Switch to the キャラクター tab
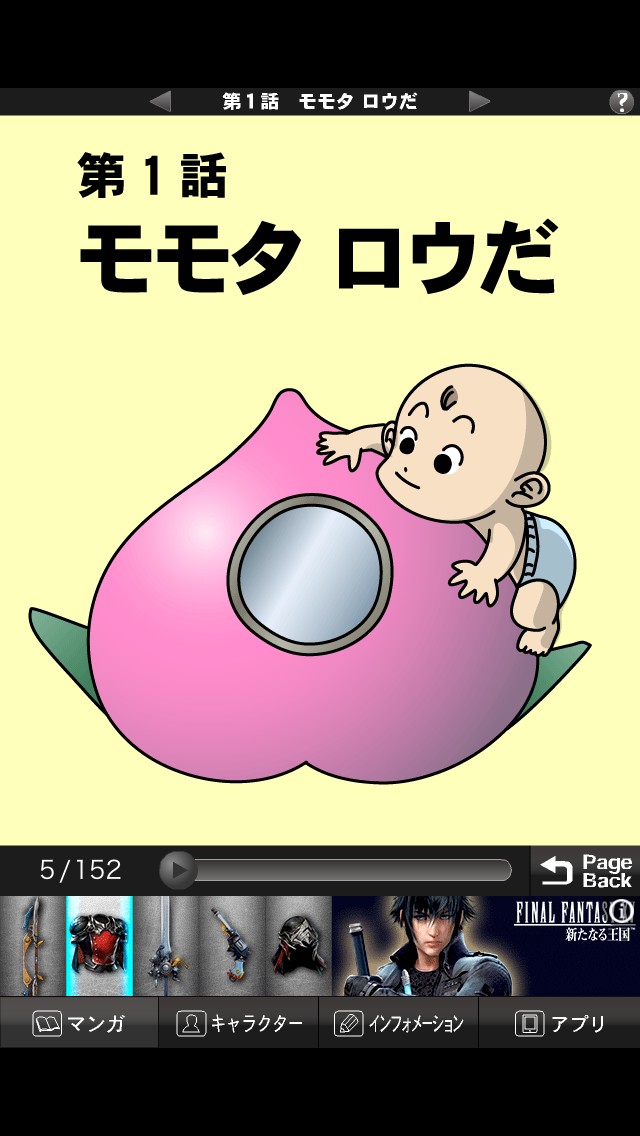 239,1023
